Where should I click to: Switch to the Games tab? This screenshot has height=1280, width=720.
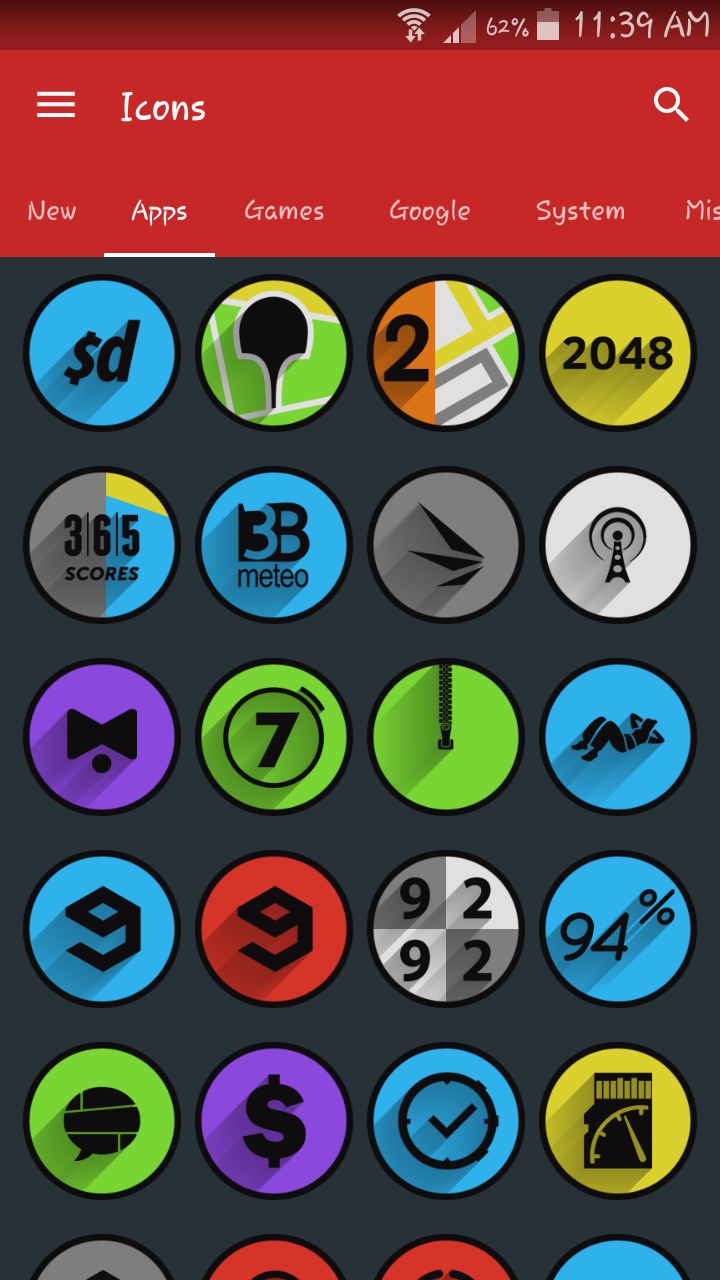(284, 211)
